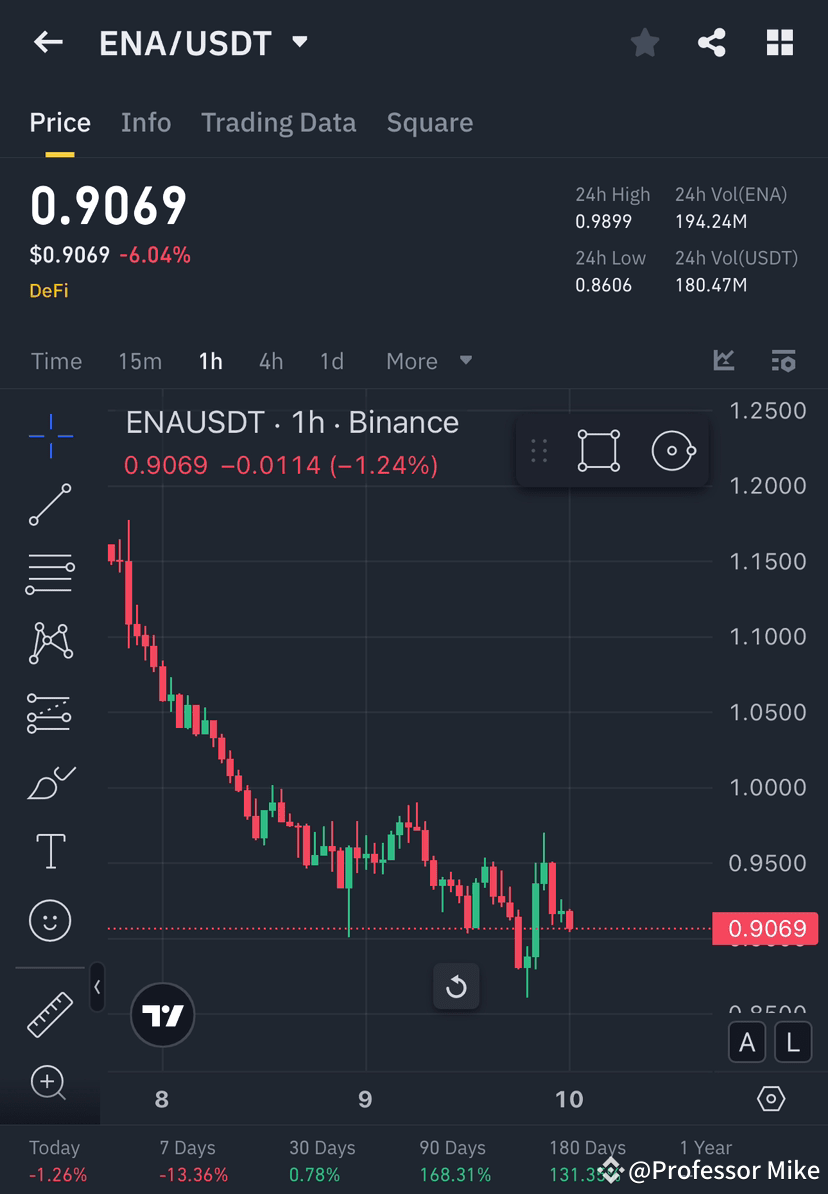The height and width of the screenshot is (1194, 828).
Task: Open the ENA/USDT pair selector dropdown
Action: pyautogui.click(x=298, y=42)
